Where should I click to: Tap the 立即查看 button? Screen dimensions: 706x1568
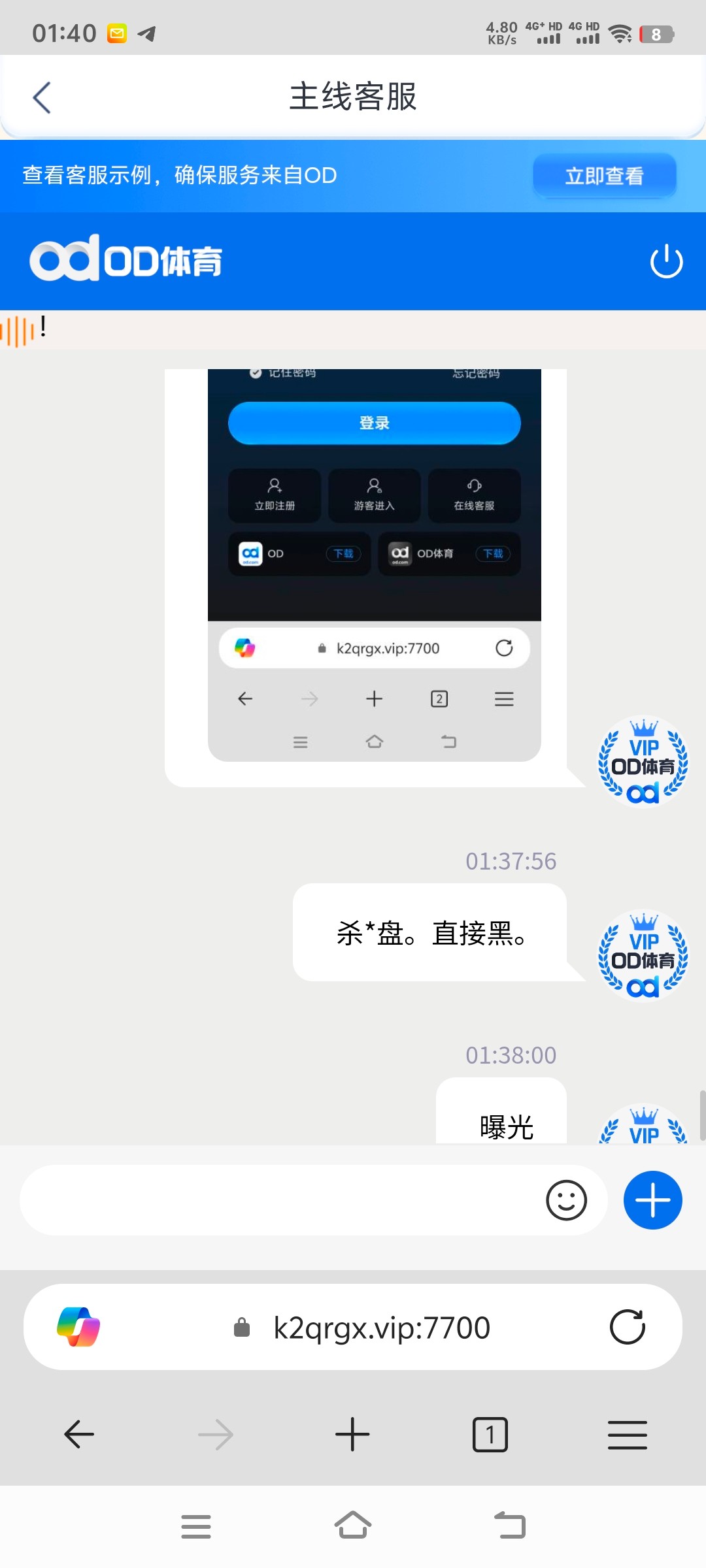click(604, 175)
